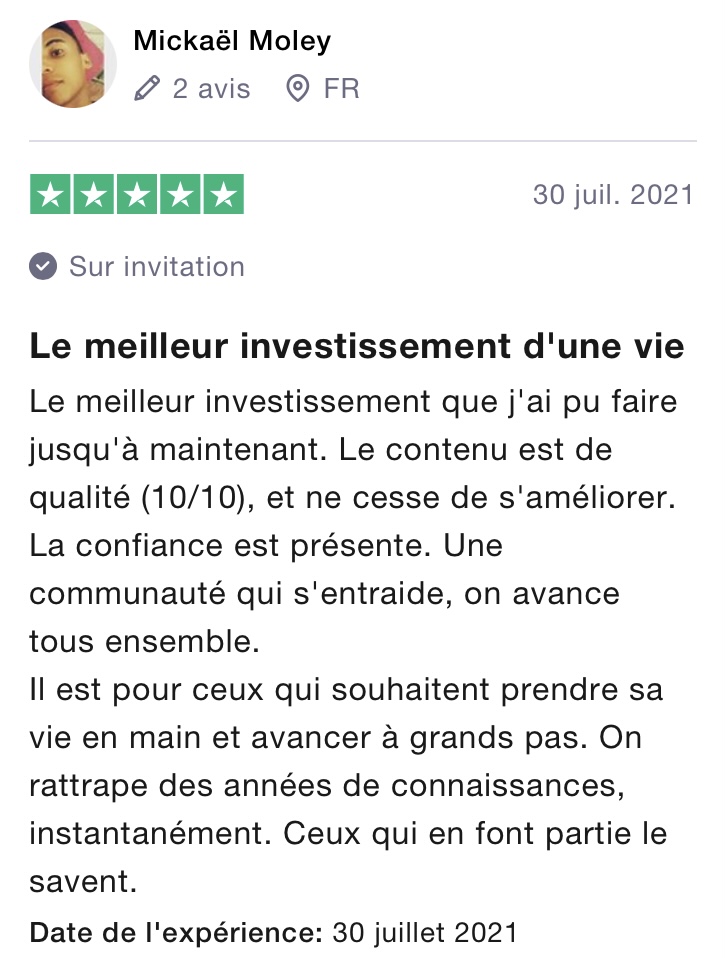The height and width of the screenshot is (958, 727).
Task: Open Mickaël Moley's reviewer profile
Action: pyautogui.click(x=231, y=41)
